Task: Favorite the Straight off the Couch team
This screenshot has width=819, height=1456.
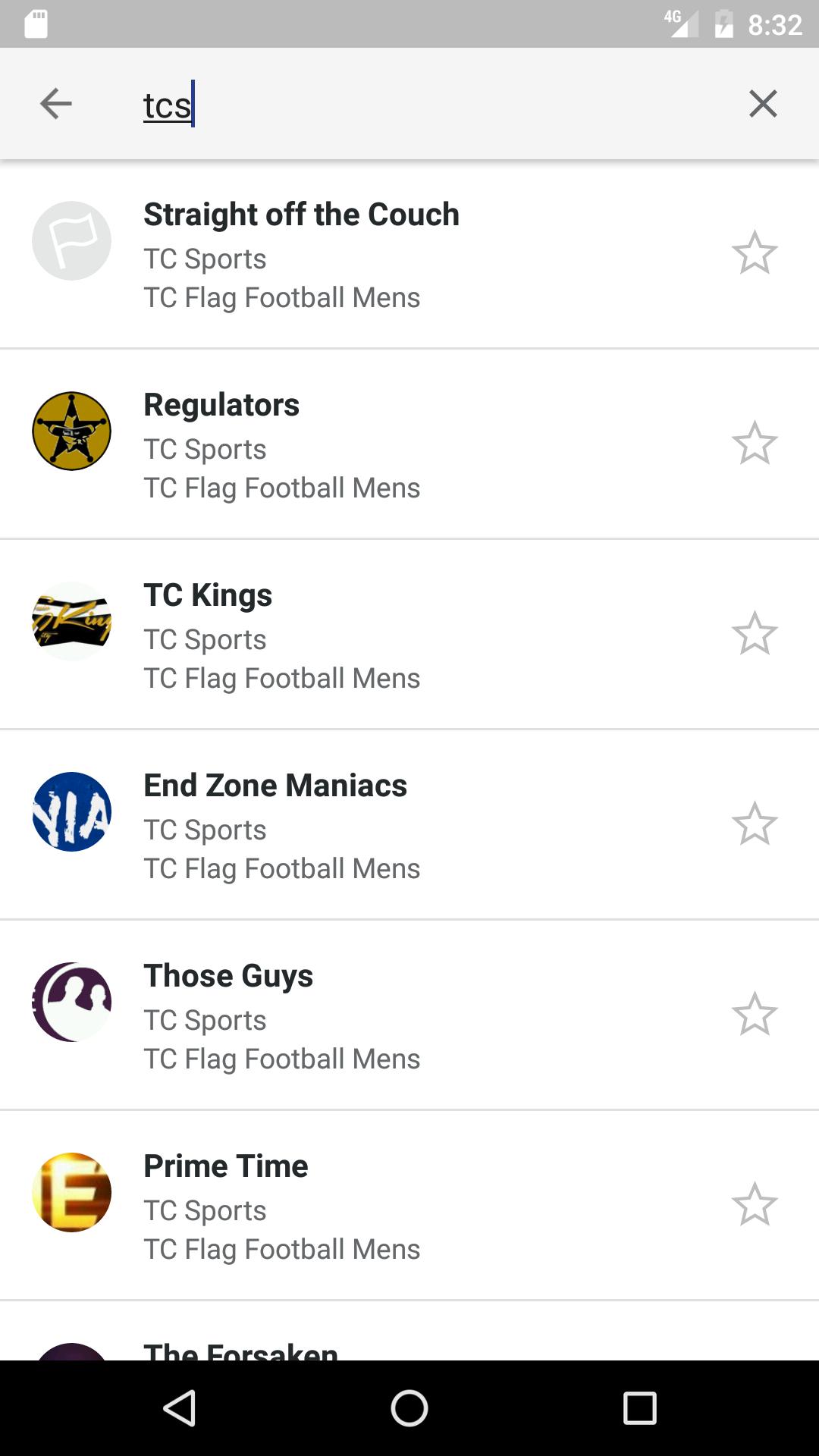Action: tap(755, 251)
